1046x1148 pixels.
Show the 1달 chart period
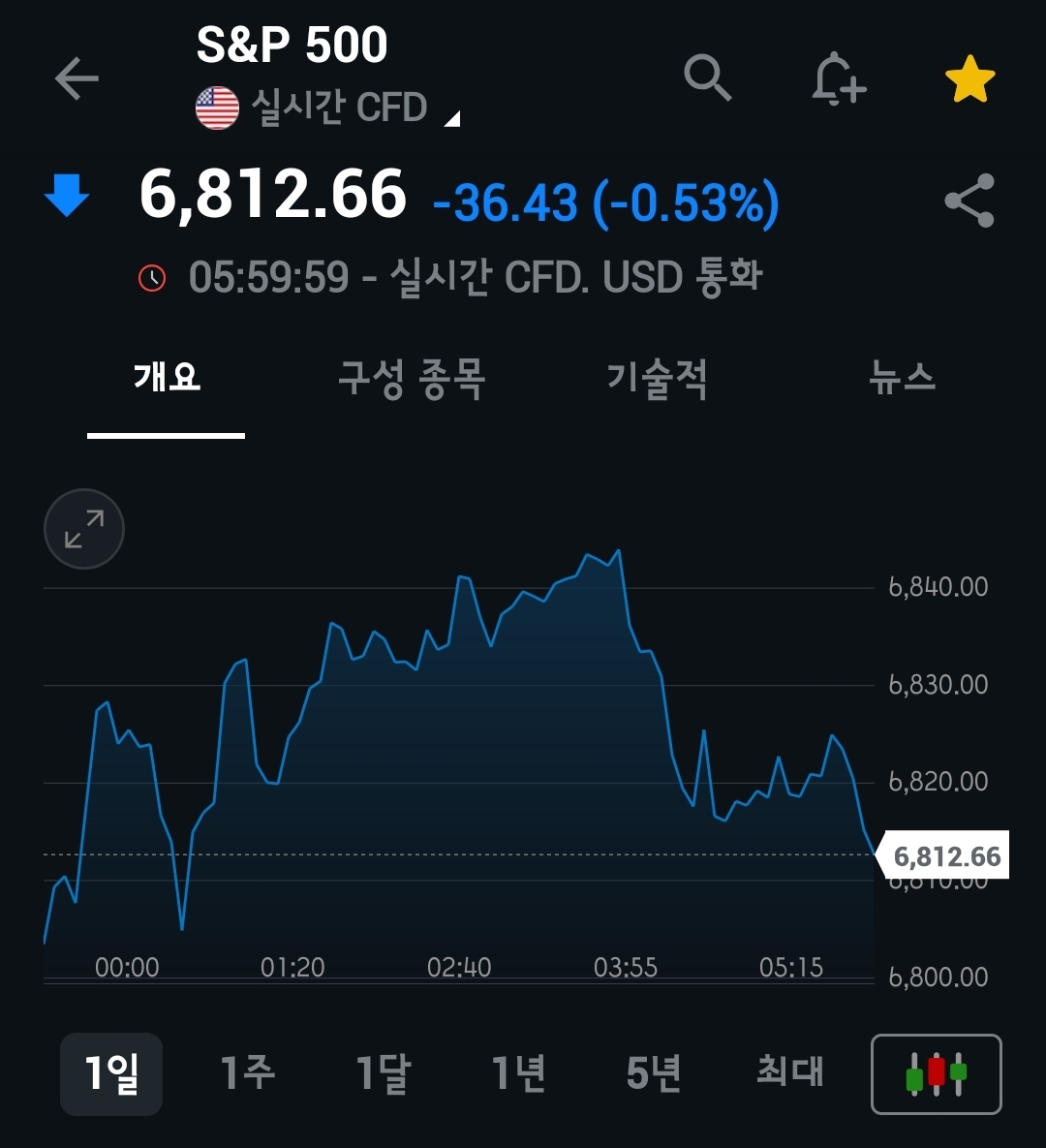[x=383, y=1073]
